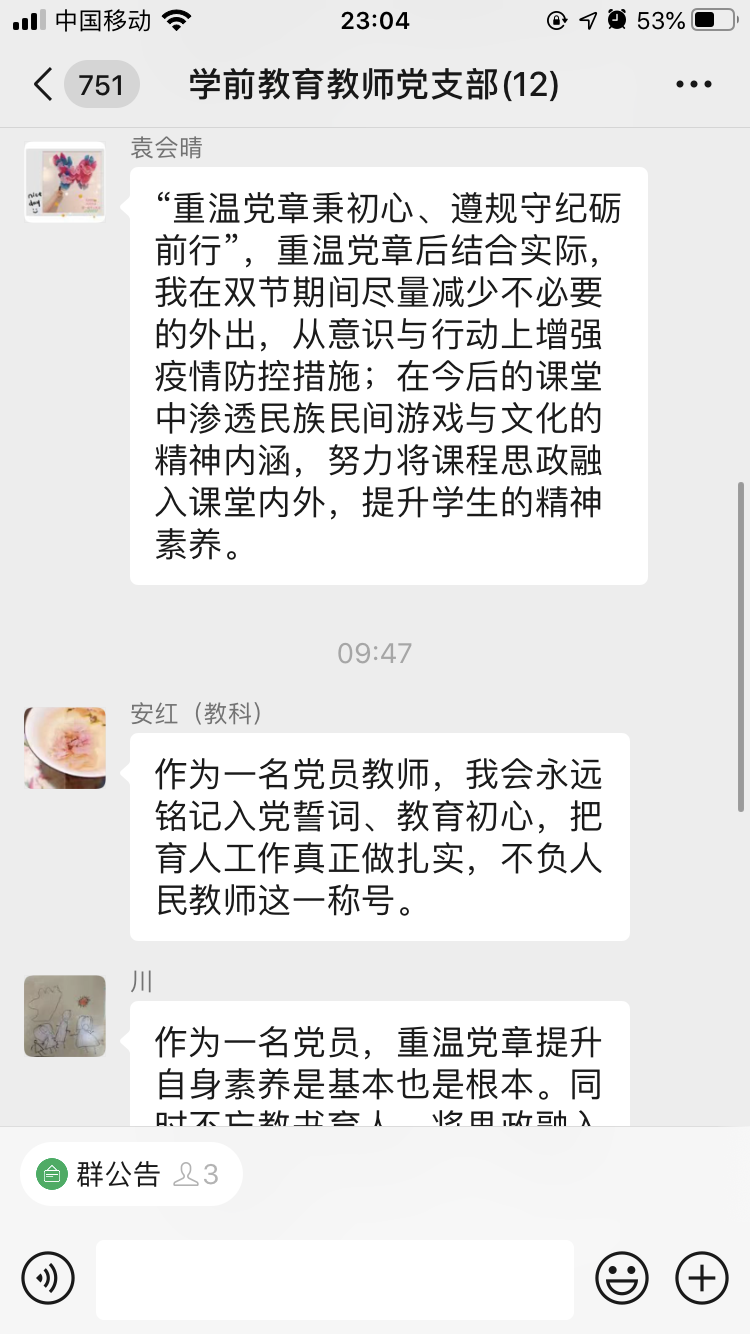Viewport: 750px width, 1334px height.
Task: Open the plus attachments menu
Action: click(701, 1278)
